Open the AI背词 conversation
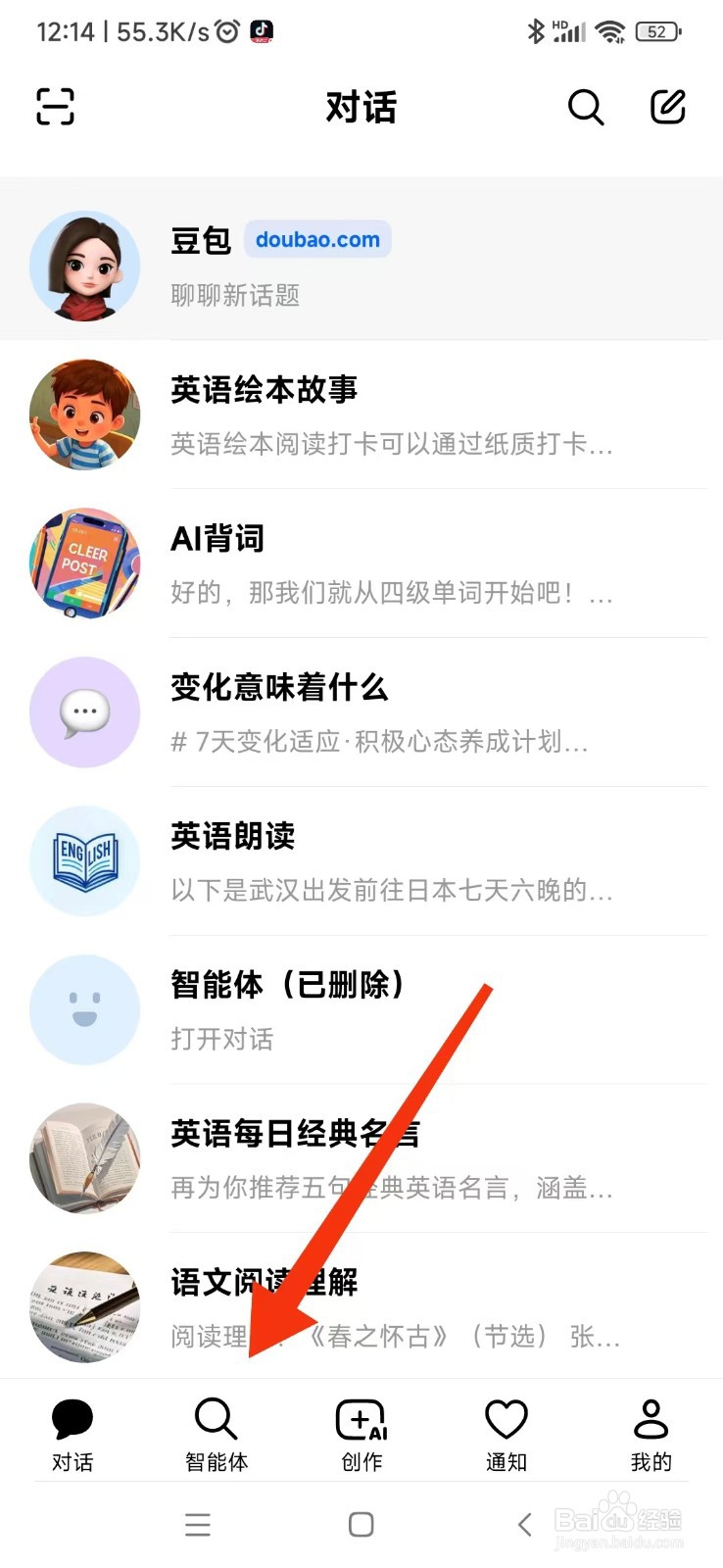Viewport: 723px width, 1568px height. [x=392, y=563]
